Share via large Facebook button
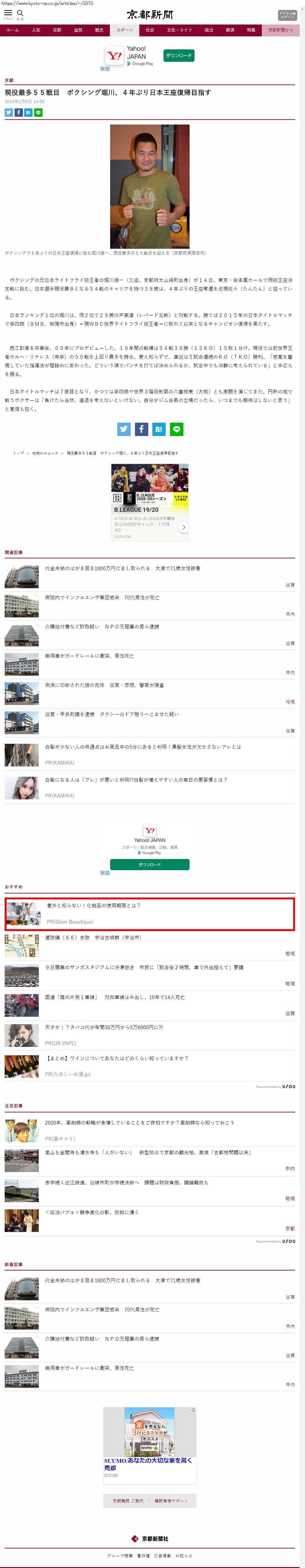 click(141, 429)
